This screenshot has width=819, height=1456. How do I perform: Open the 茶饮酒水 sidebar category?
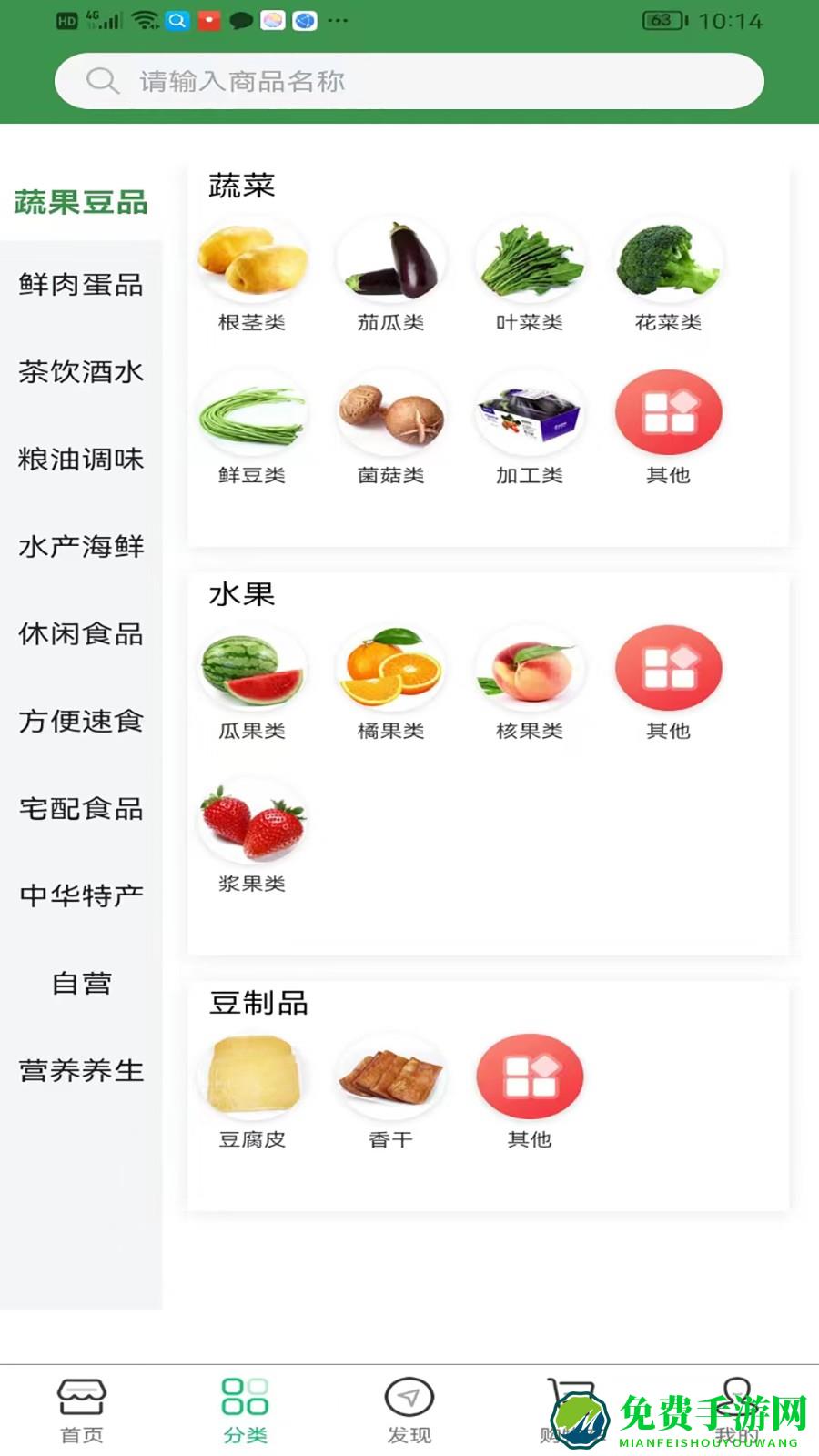pos(80,373)
